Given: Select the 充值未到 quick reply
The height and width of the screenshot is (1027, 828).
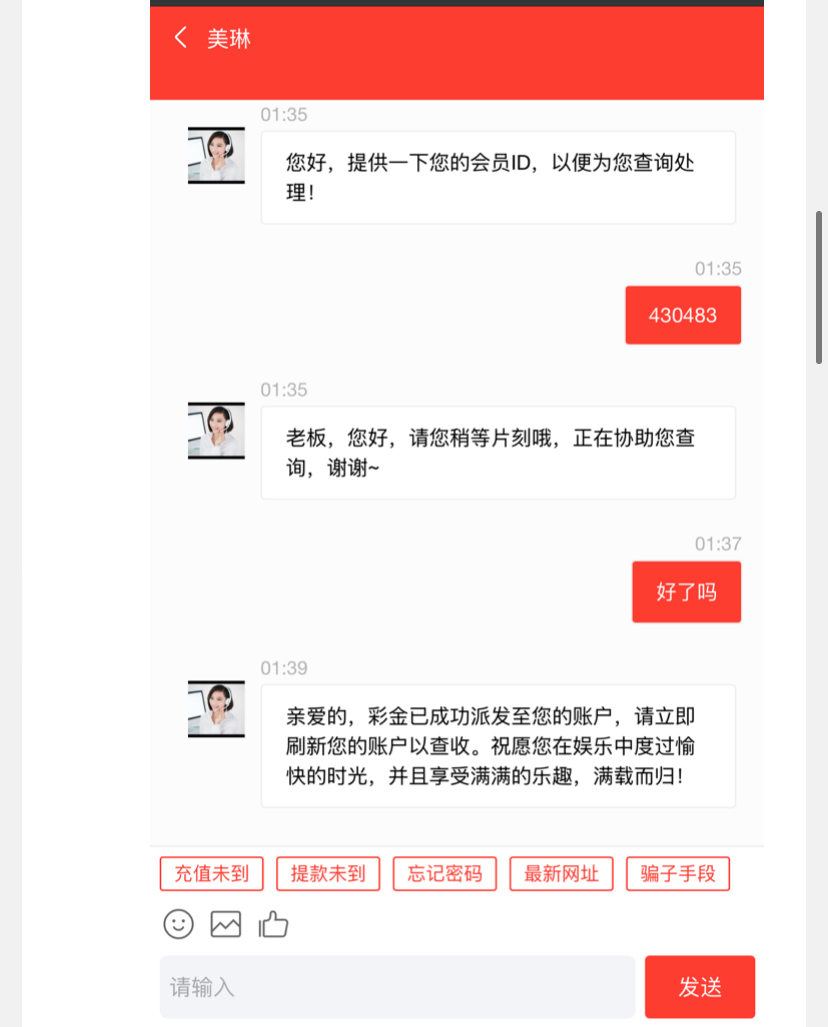Looking at the screenshot, I should coord(211,873).
